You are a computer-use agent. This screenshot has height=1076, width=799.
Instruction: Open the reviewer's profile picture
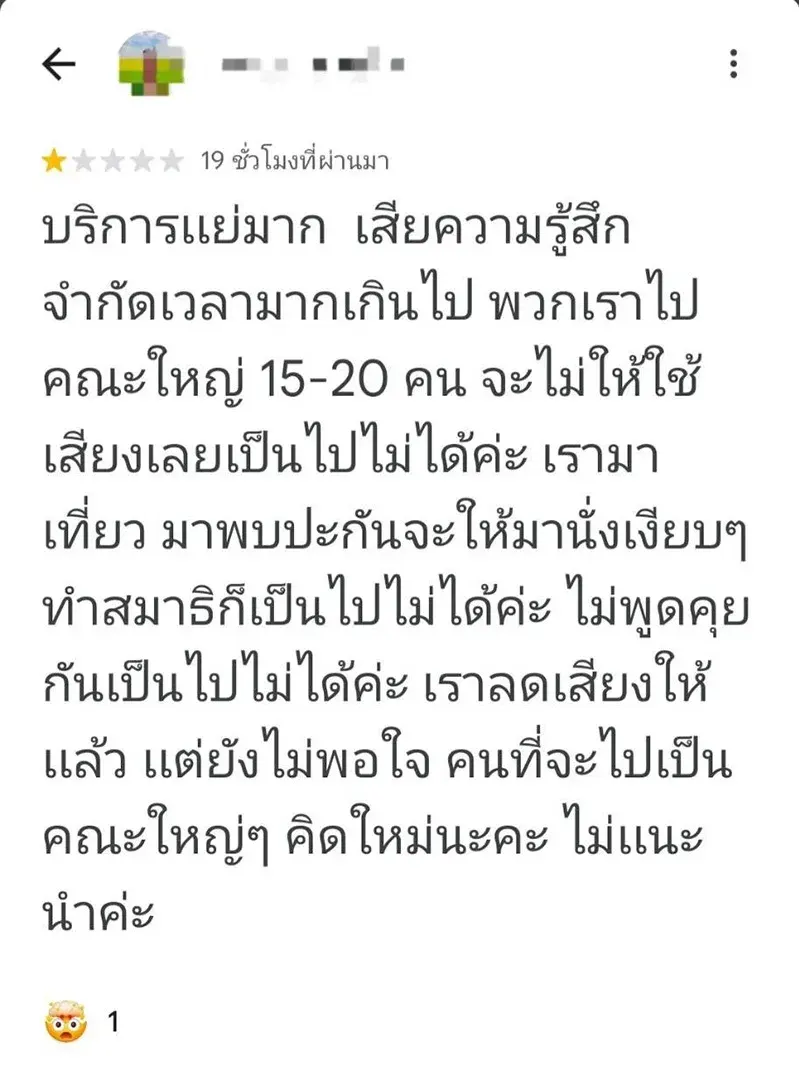pos(150,64)
